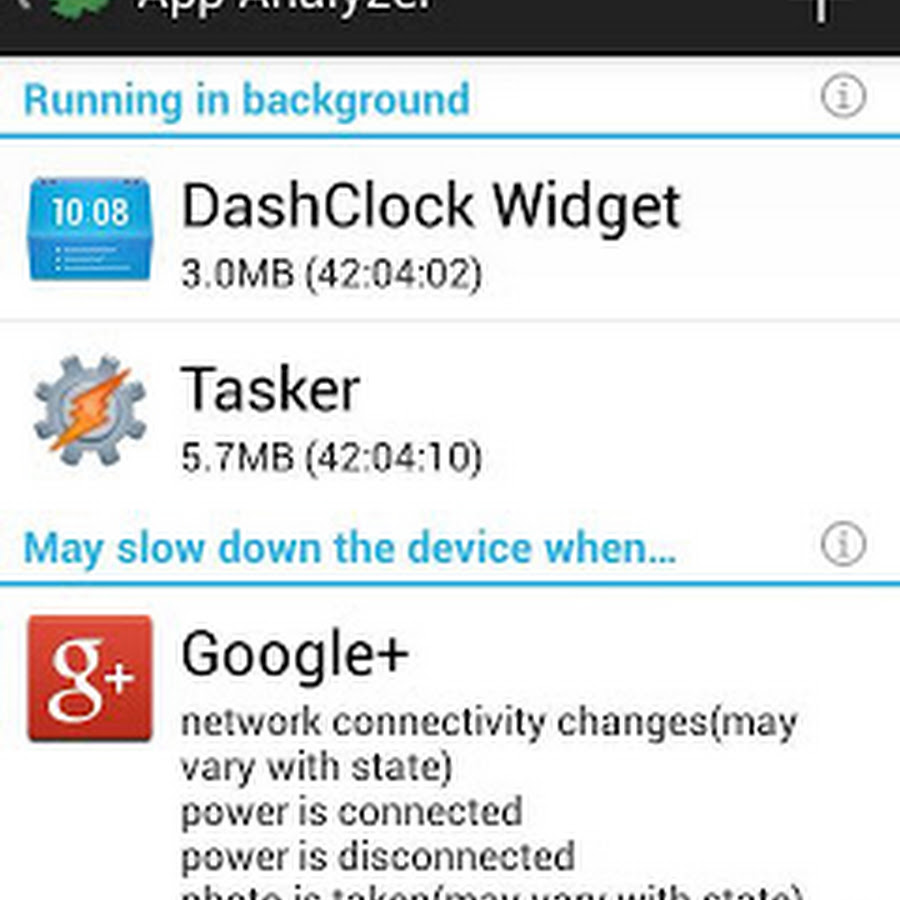Viewport: 900px width, 900px height.
Task: Show info for May slow down the device
Action: coord(843,545)
